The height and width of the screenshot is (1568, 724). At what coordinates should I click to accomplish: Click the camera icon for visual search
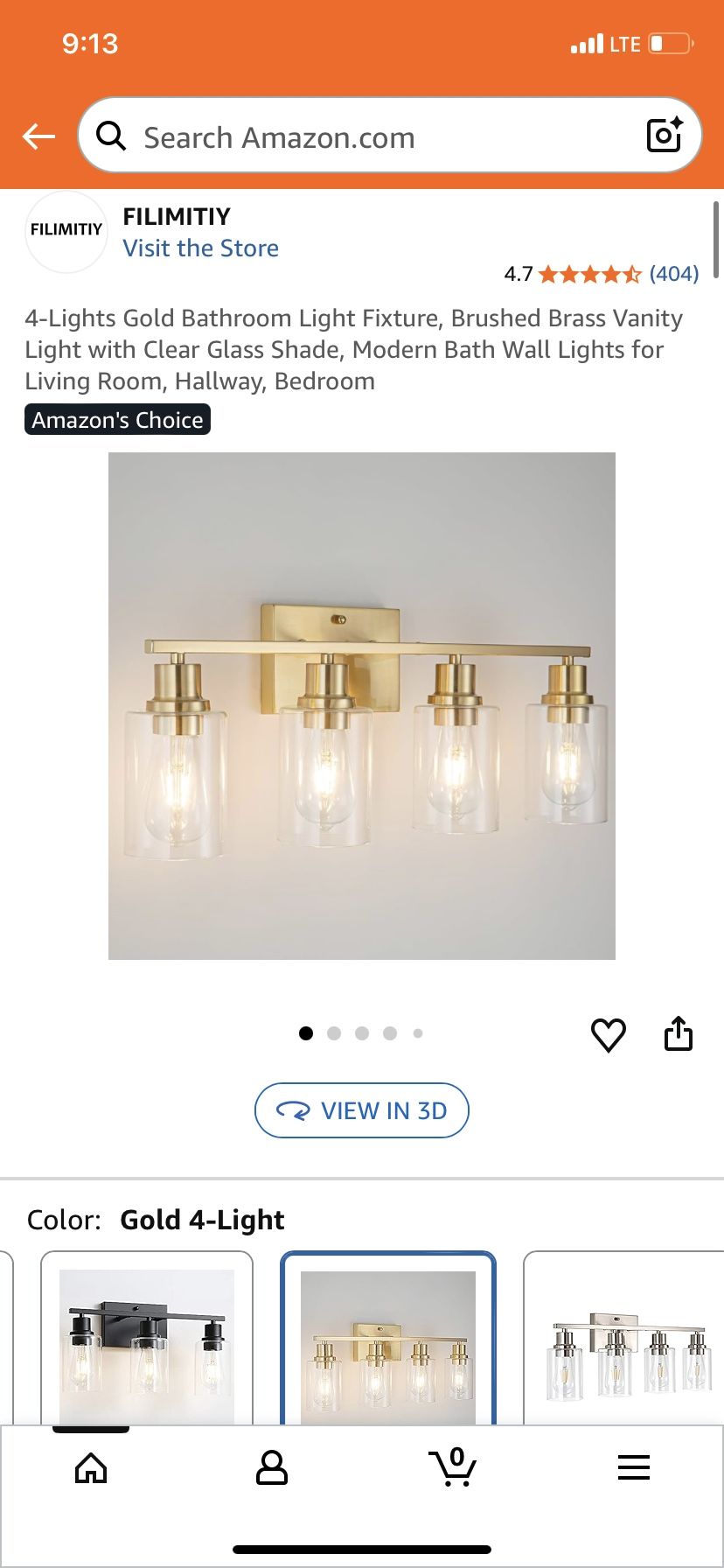(665, 135)
